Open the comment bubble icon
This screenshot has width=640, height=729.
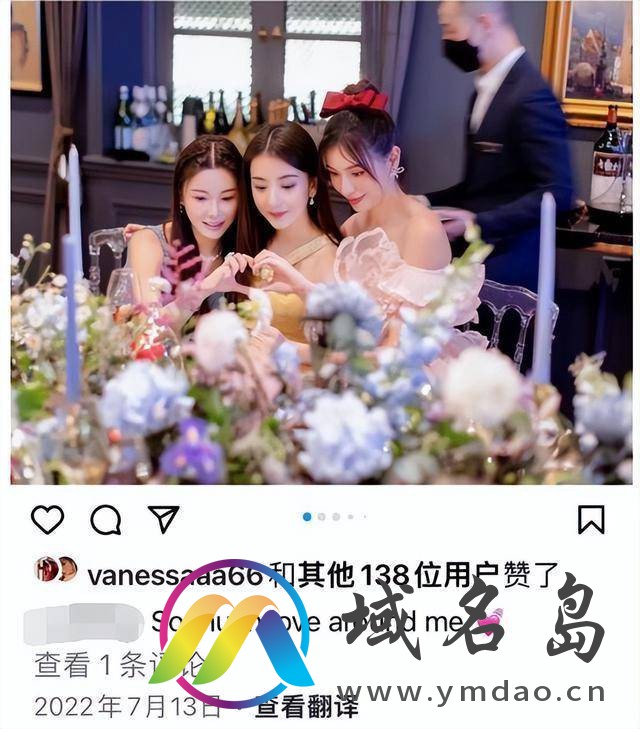105,519
